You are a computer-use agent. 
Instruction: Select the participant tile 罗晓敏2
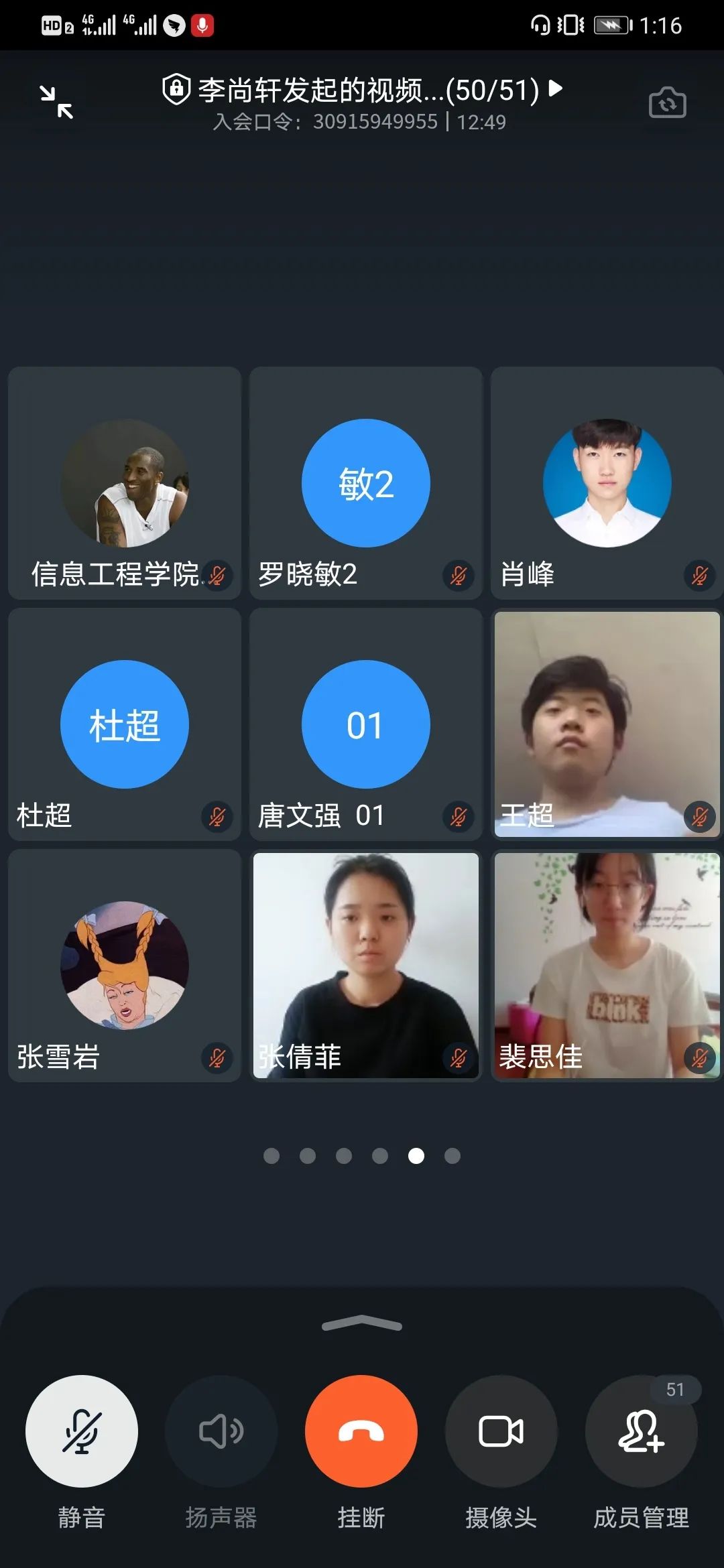click(x=366, y=483)
